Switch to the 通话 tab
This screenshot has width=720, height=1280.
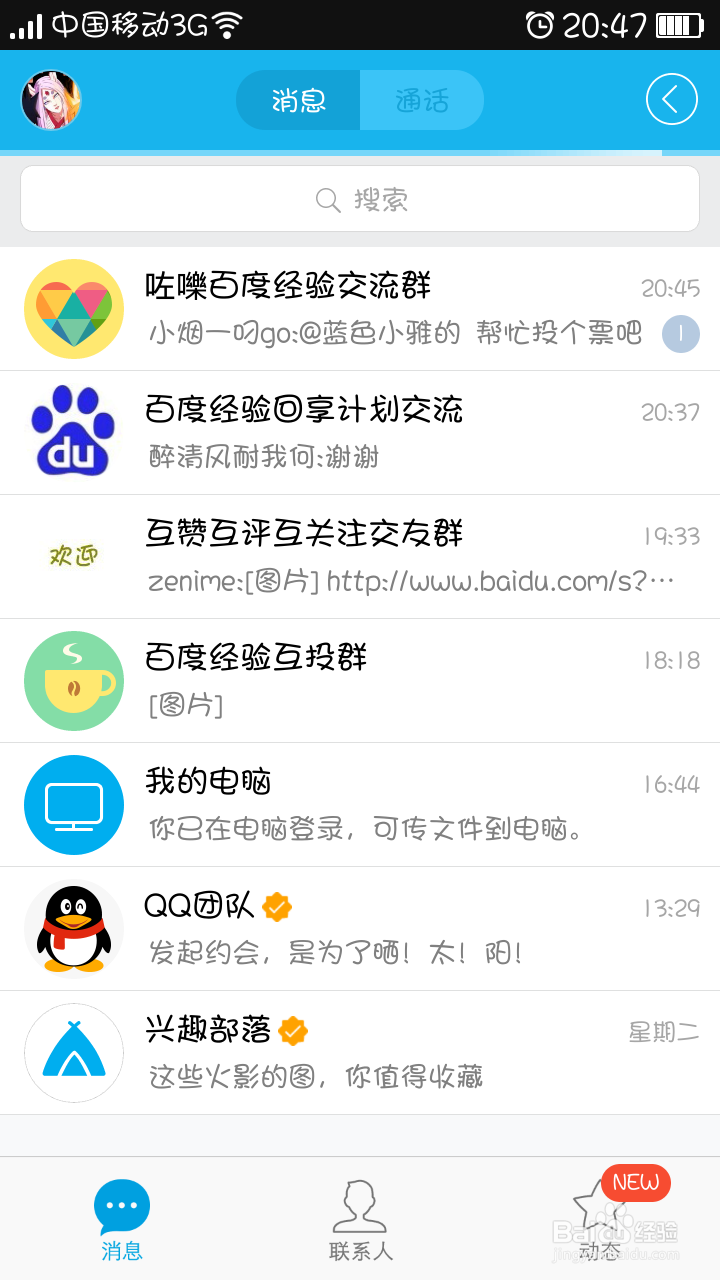pyautogui.click(x=421, y=100)
